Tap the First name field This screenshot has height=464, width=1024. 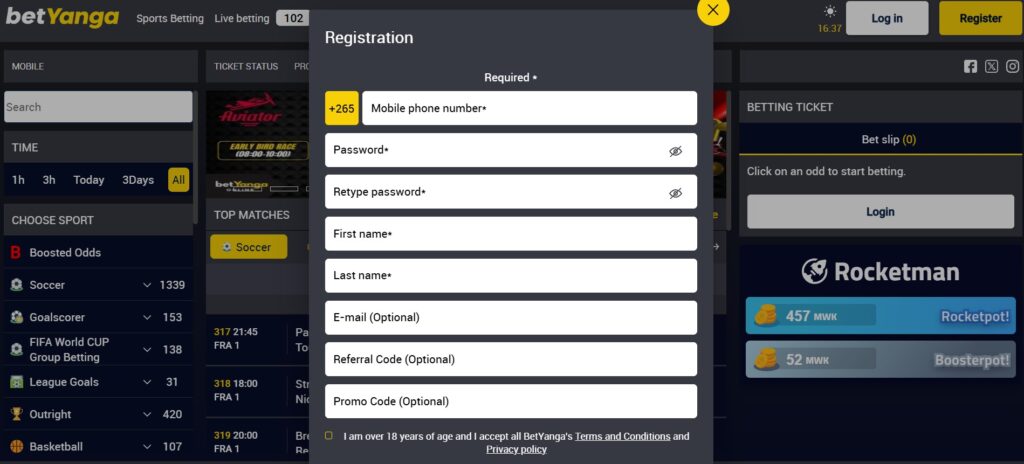point(510,234)
